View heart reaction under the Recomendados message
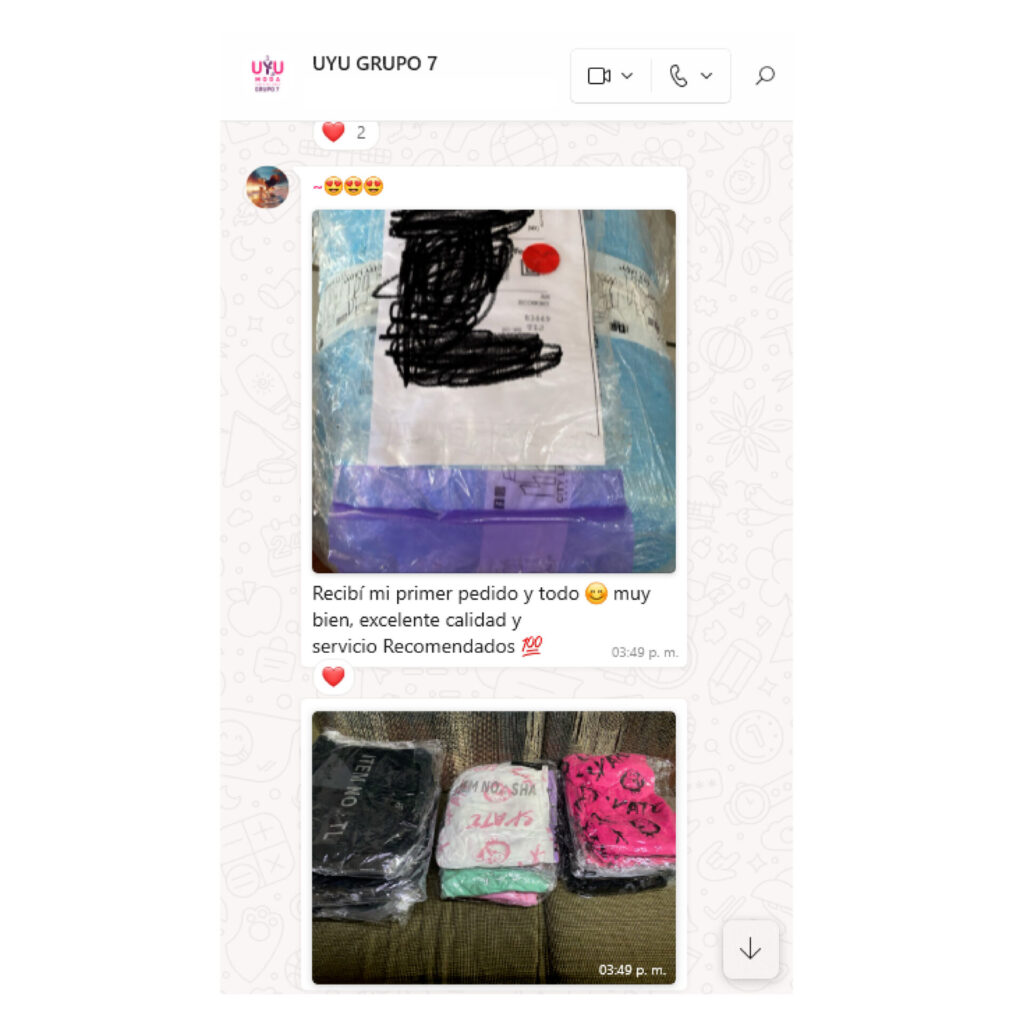This screenshot has height=1024, width=1024. pyautogui.click(x=333, y=677)
